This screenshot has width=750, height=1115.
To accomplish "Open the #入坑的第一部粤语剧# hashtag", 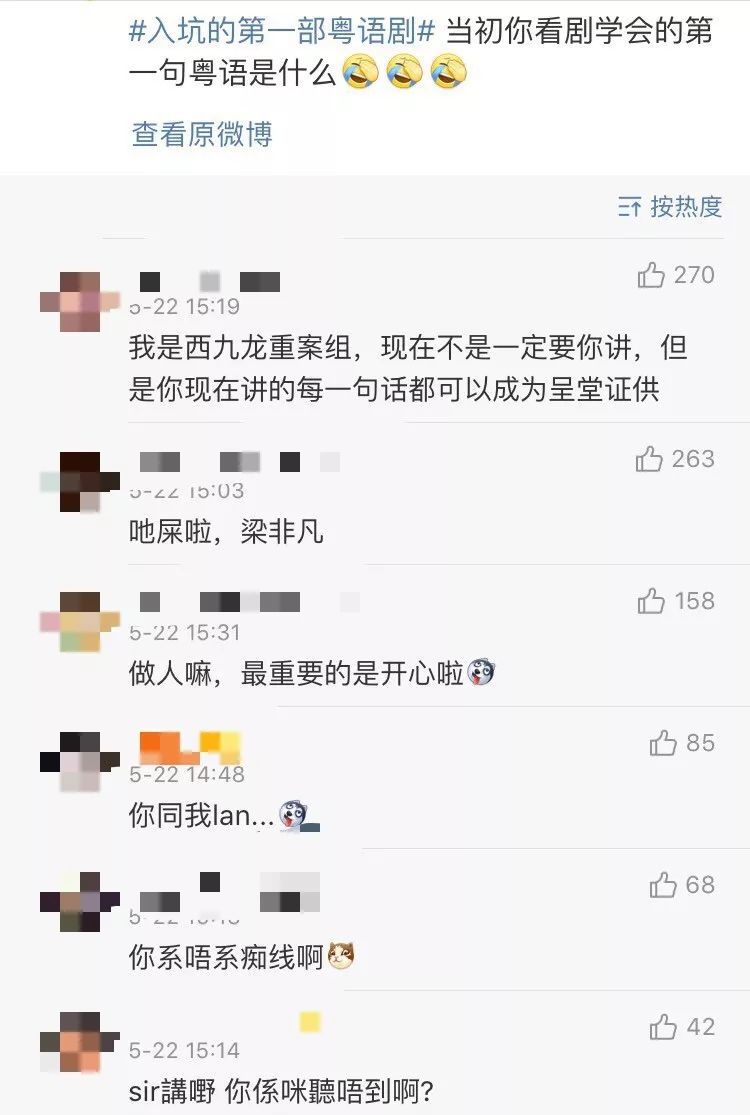I will click(x=283, y=31).
